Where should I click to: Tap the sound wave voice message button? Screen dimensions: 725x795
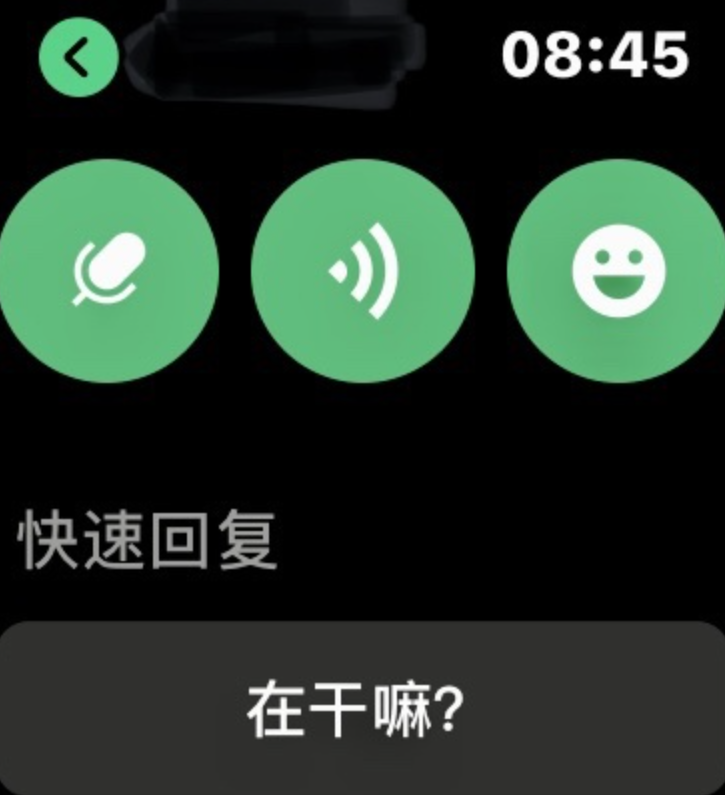pyautogui.click(x=363, y=268)
